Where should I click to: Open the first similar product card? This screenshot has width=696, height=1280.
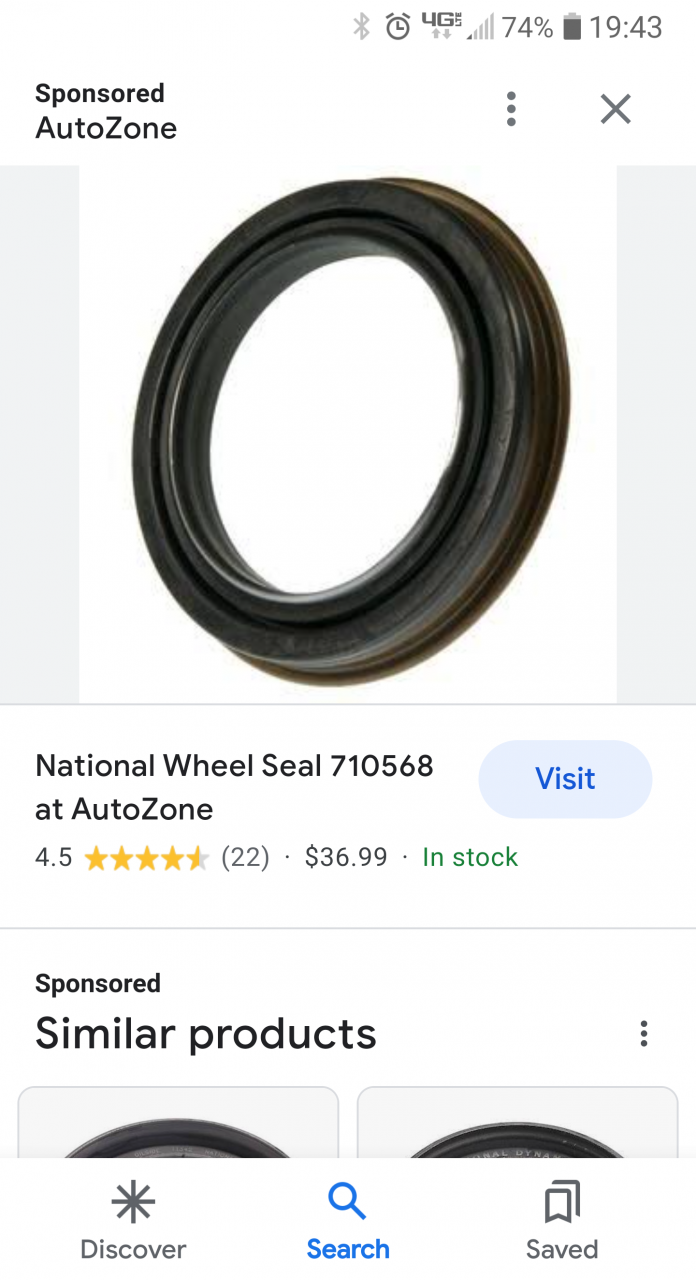pos(178,1125)
